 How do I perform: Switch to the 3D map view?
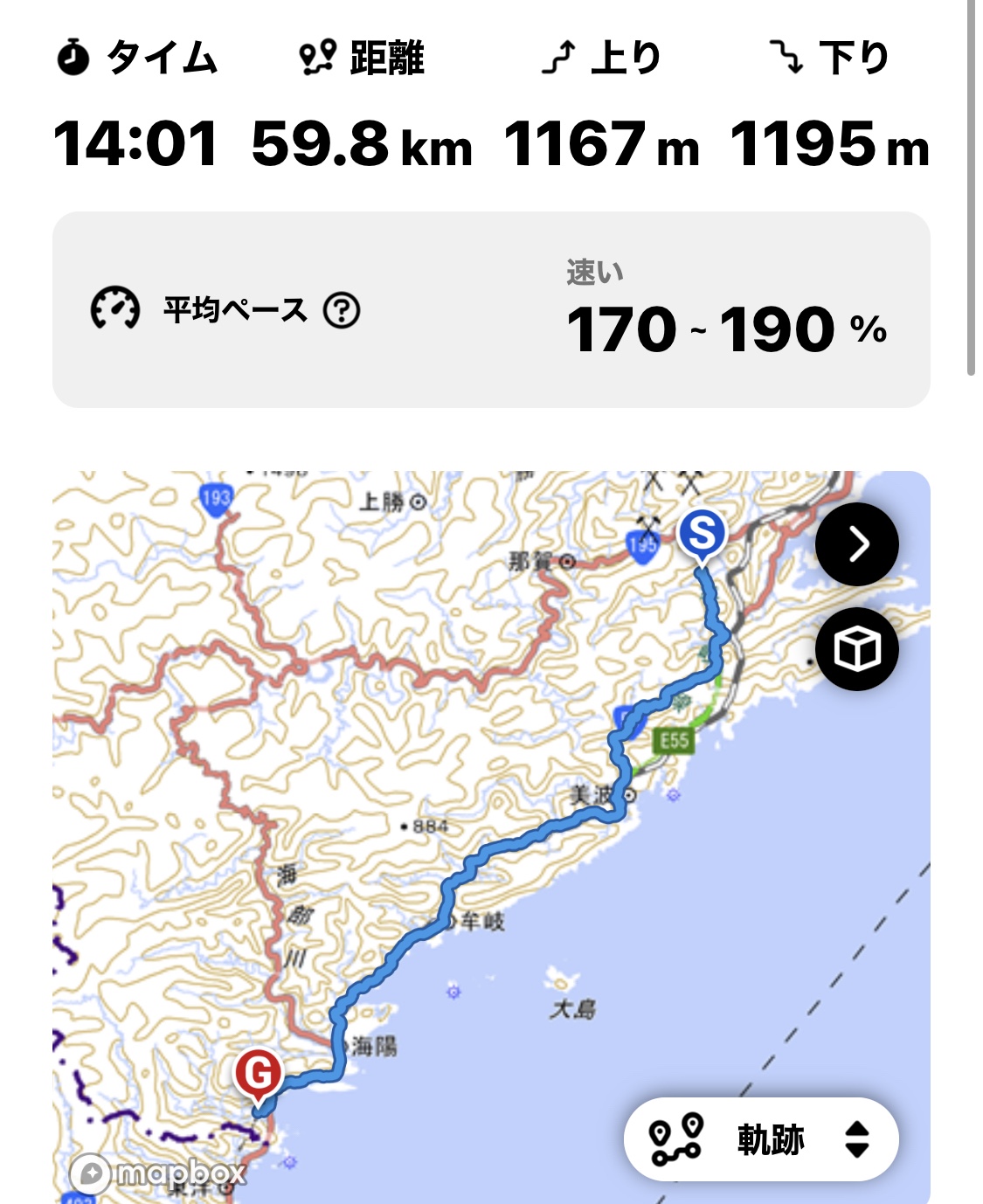[856, 649]
